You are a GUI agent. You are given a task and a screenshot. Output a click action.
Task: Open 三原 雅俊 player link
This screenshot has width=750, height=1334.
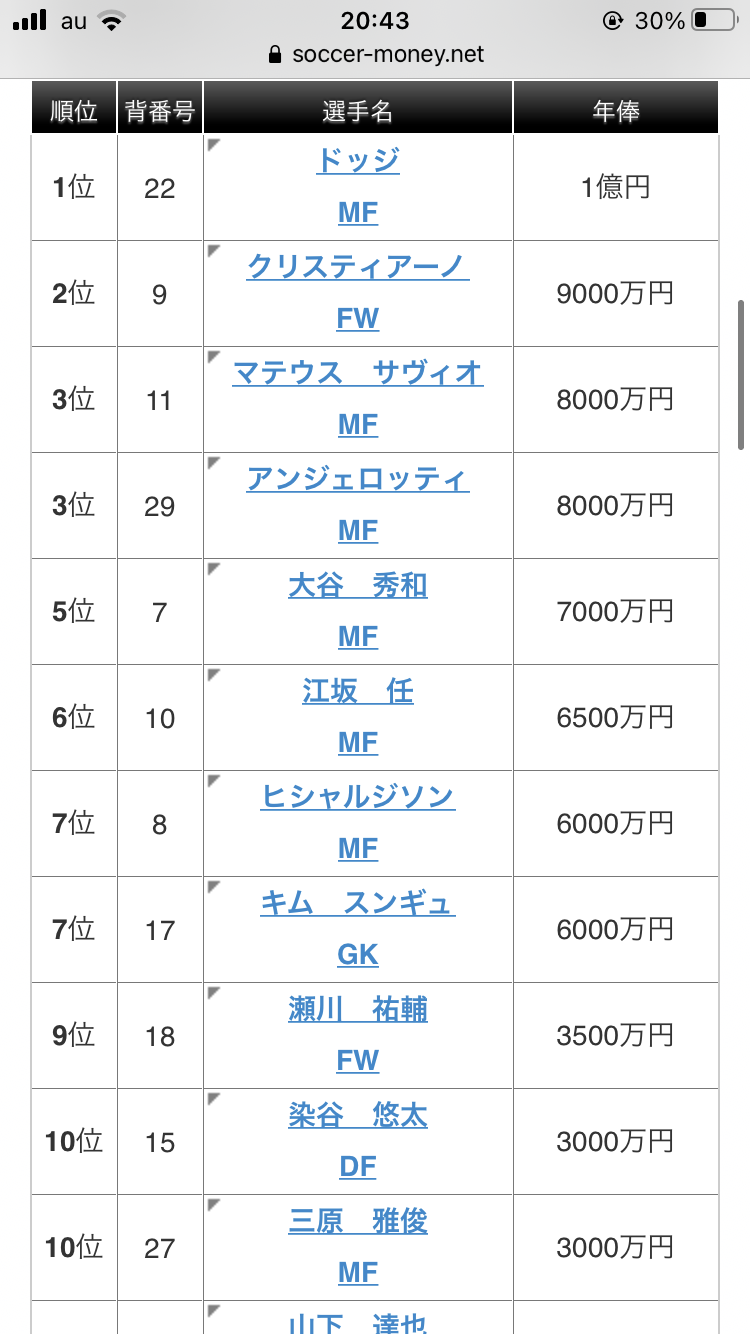pyautogui.click(x=358, y=1220)
